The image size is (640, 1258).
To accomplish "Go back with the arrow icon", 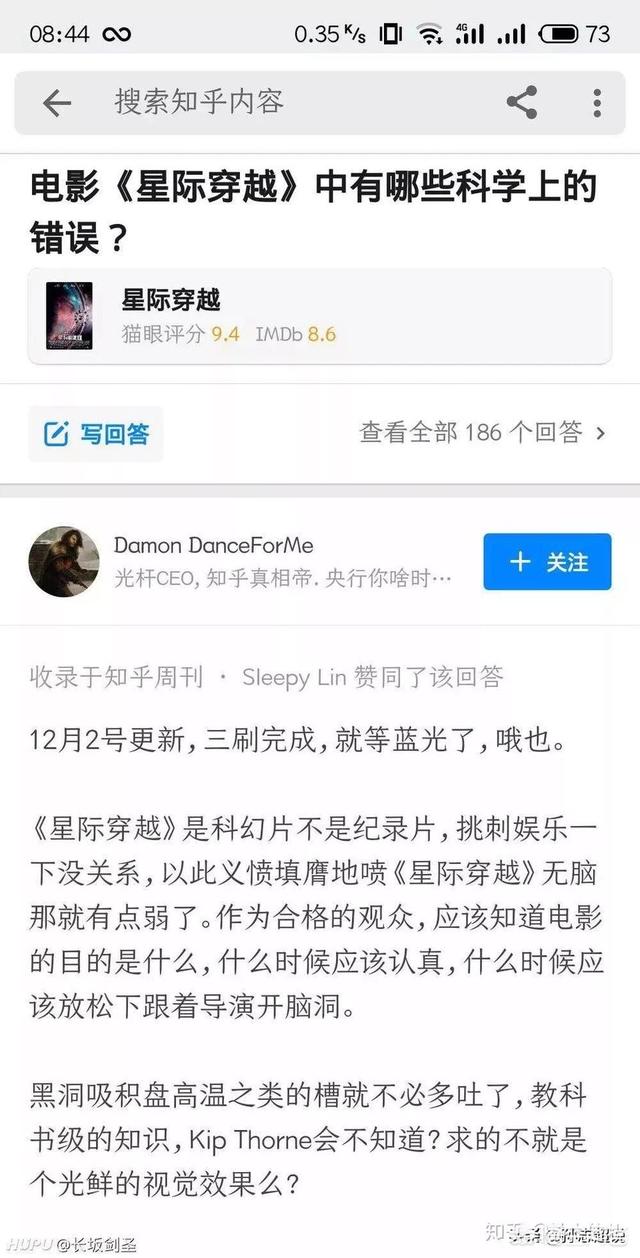I will point(57,102).
